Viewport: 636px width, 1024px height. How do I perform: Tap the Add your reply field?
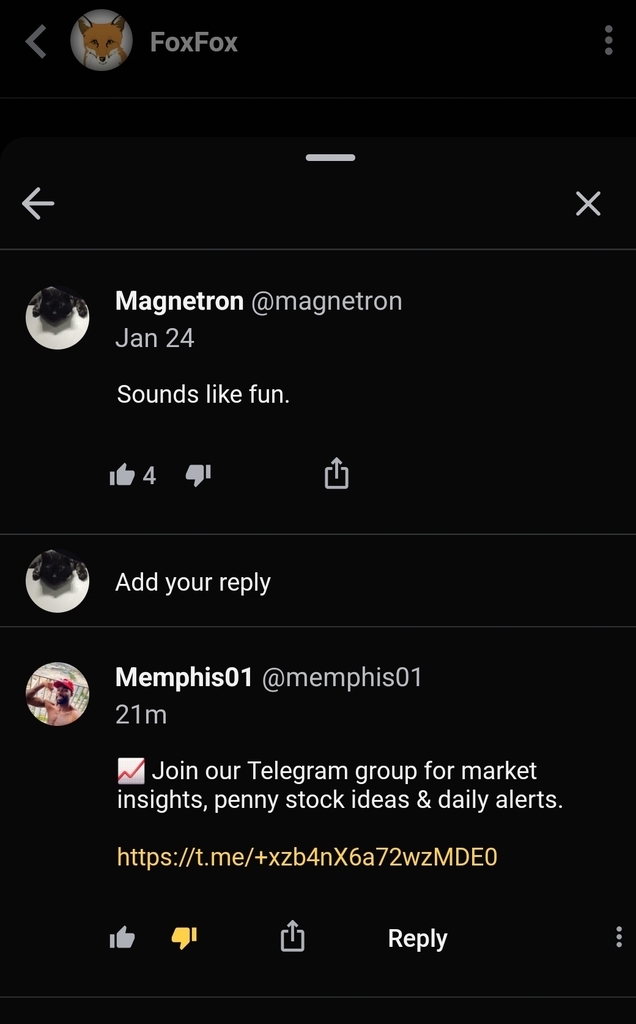(193, 582)
